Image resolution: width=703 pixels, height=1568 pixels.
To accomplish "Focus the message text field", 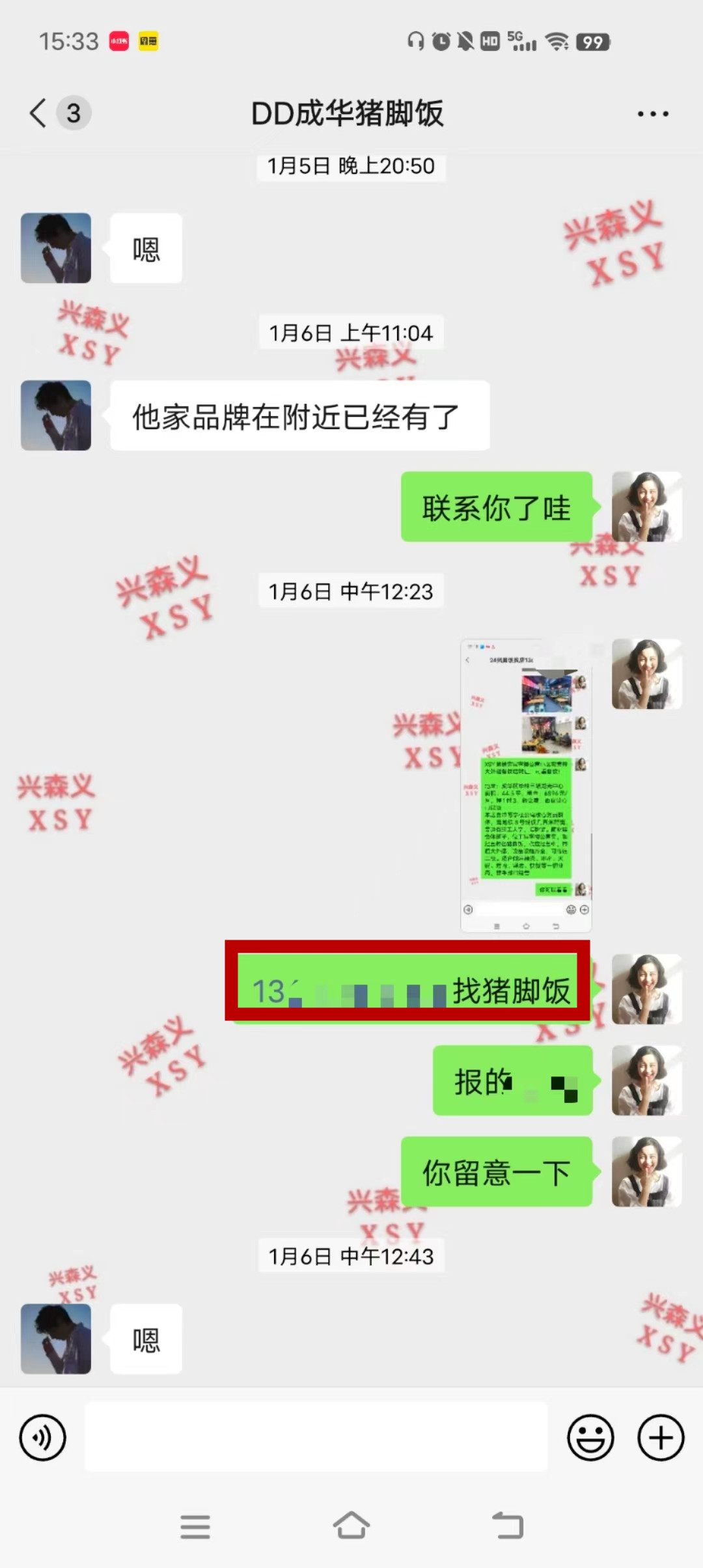I will pyautogui.click(x=316, y=1437).
